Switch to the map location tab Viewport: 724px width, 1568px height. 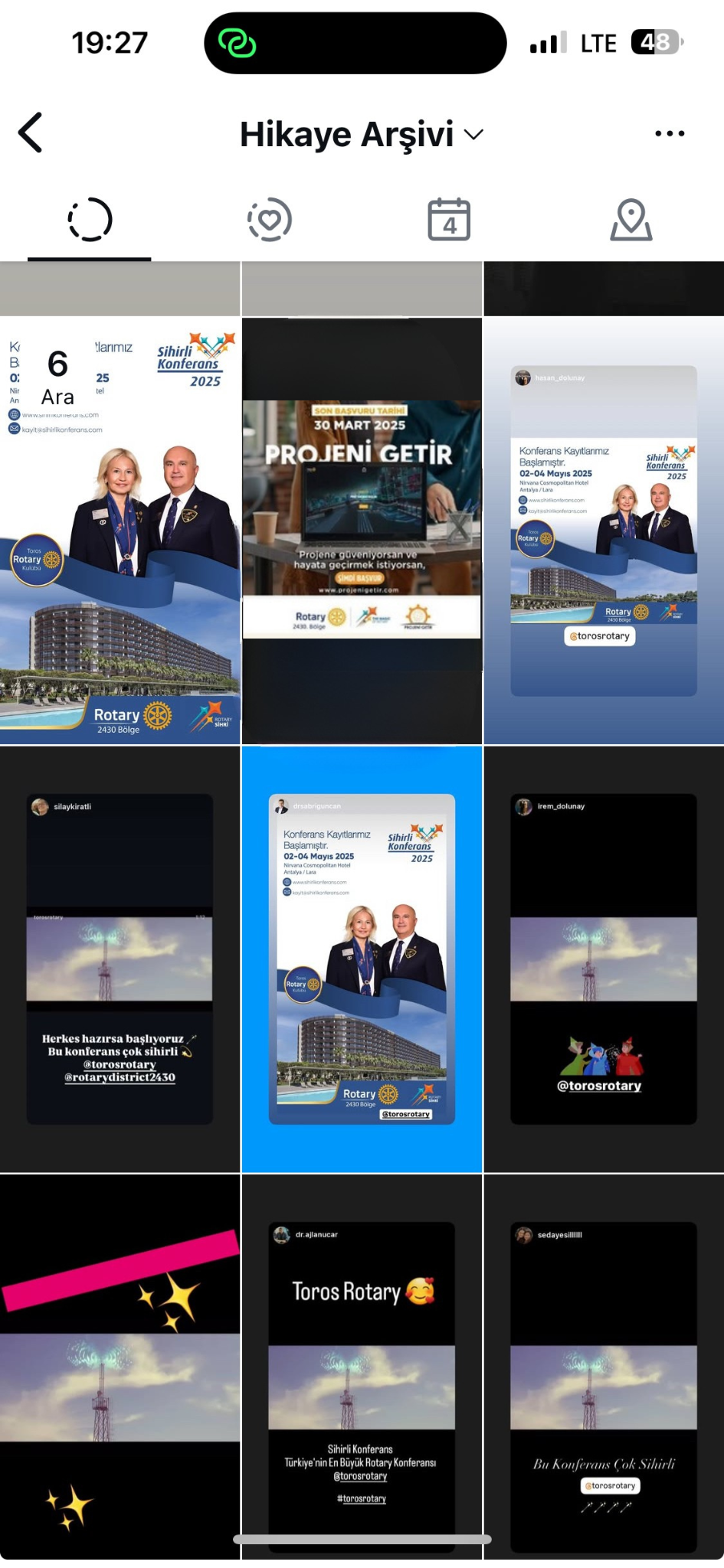click(x=631, y=220)
